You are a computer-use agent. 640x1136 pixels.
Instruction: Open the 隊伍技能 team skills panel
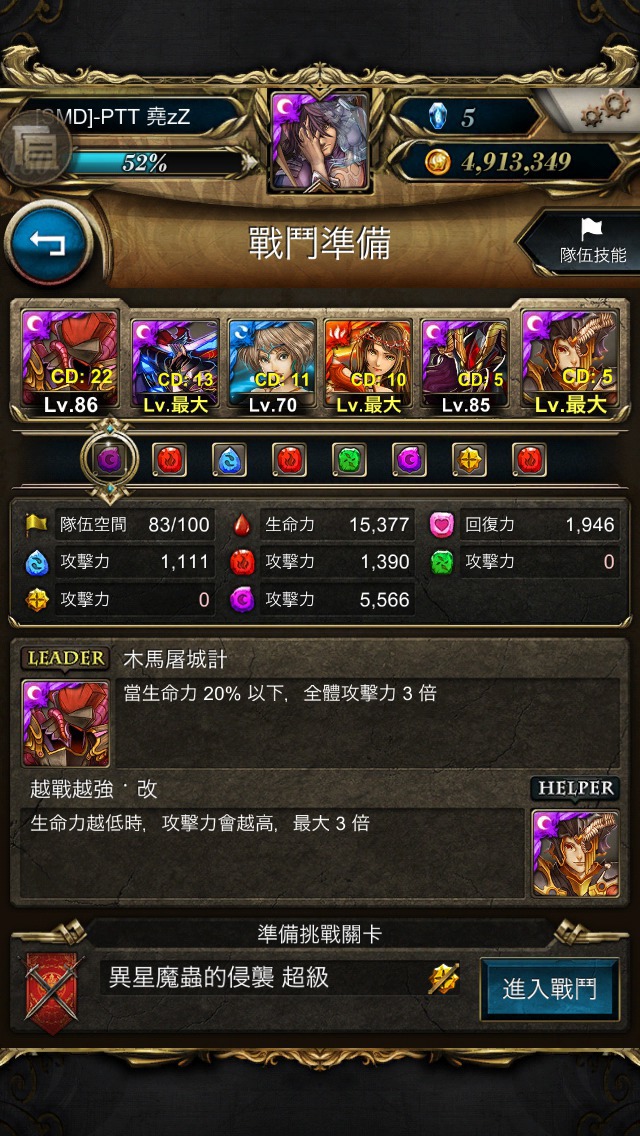[581, 243]
